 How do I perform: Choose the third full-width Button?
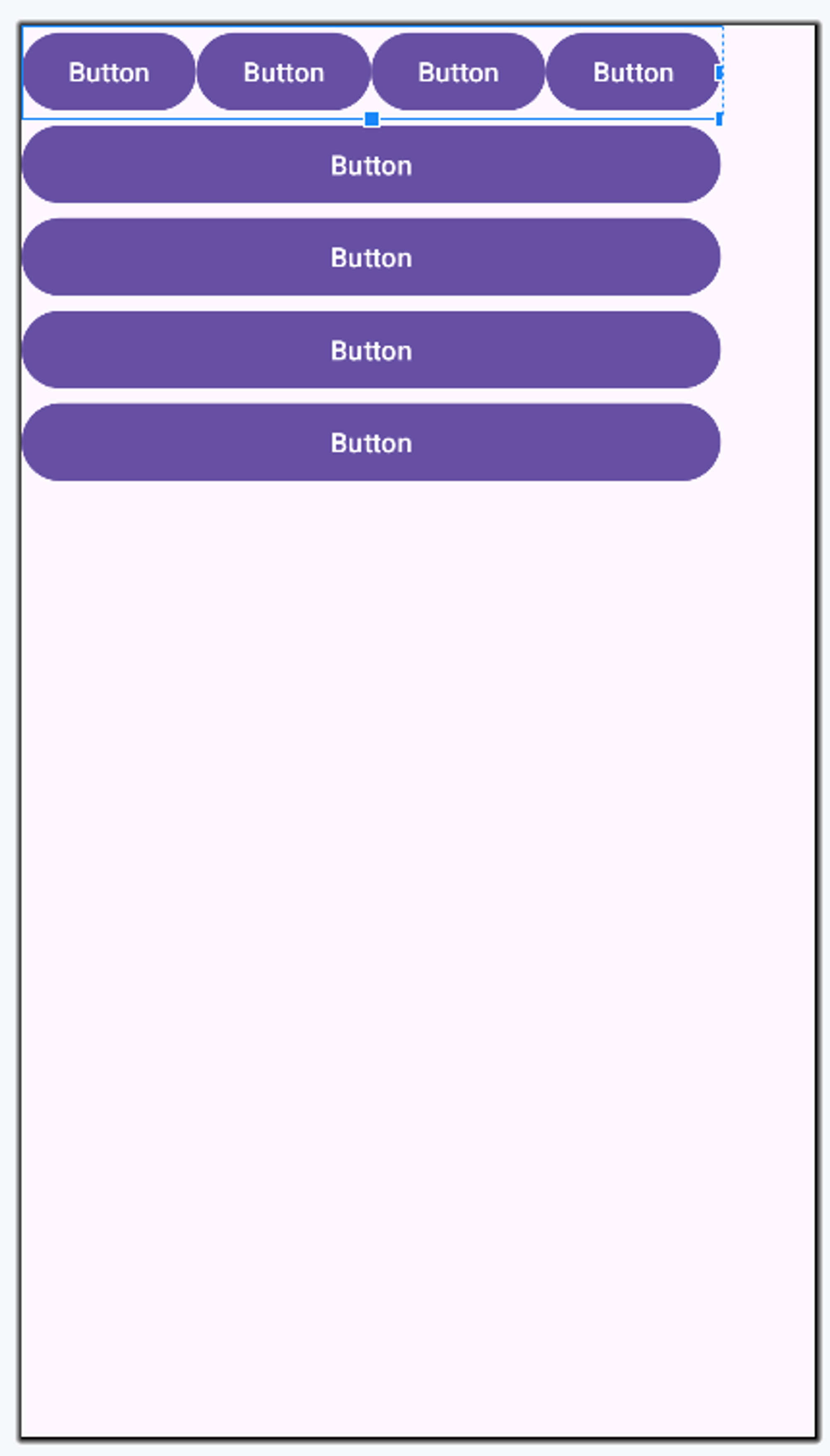click(x=371, y=350)
